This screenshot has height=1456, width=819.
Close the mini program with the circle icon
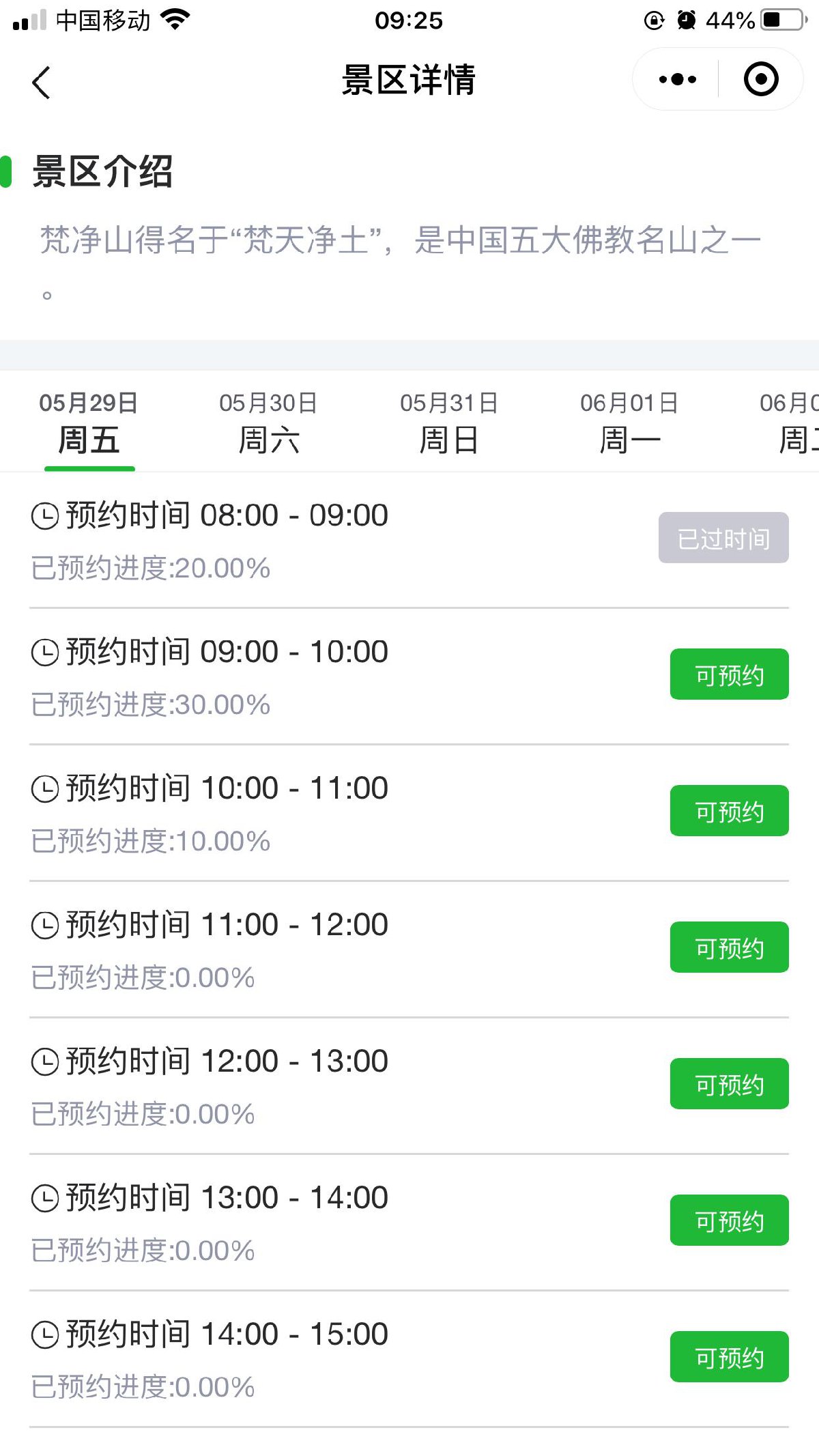760,80
